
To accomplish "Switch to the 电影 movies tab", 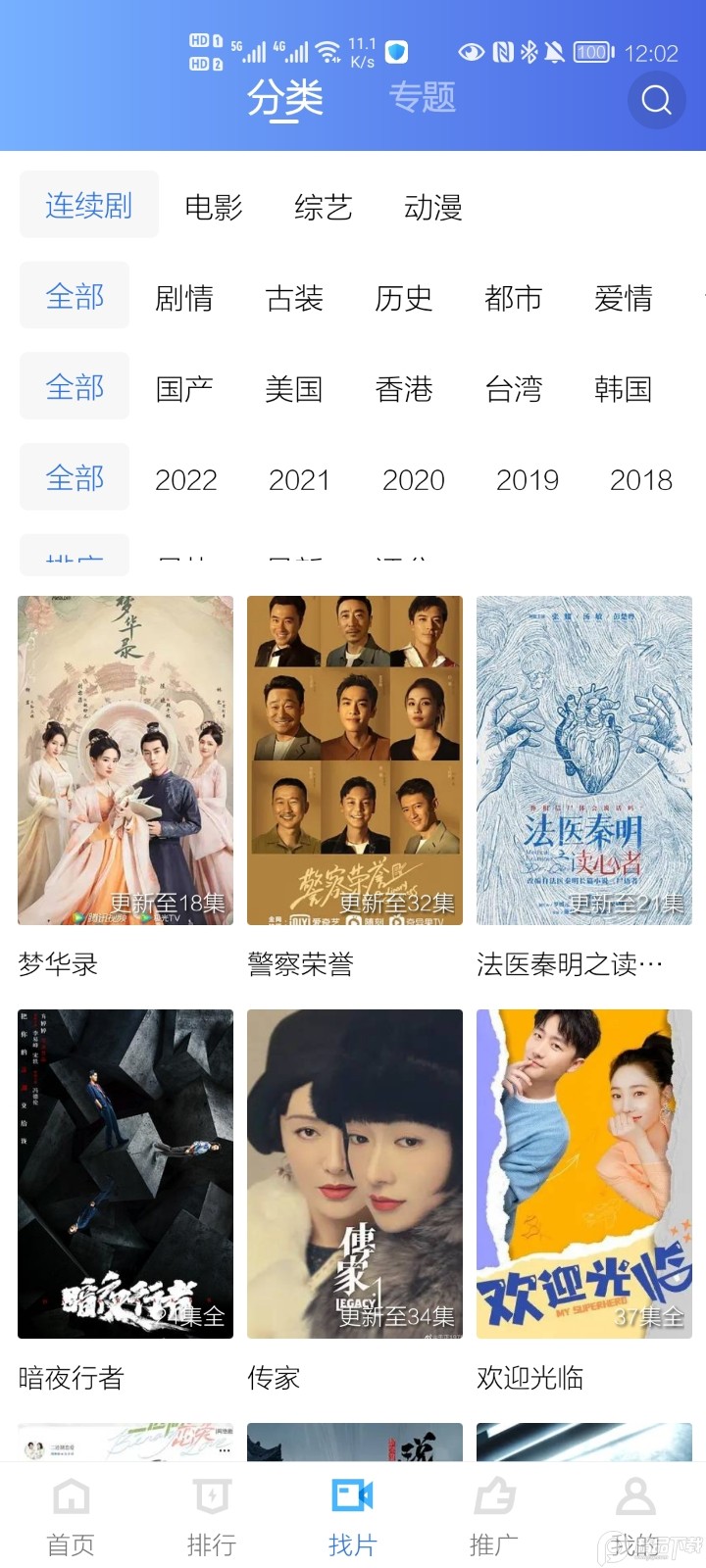I will pos(213,206).
